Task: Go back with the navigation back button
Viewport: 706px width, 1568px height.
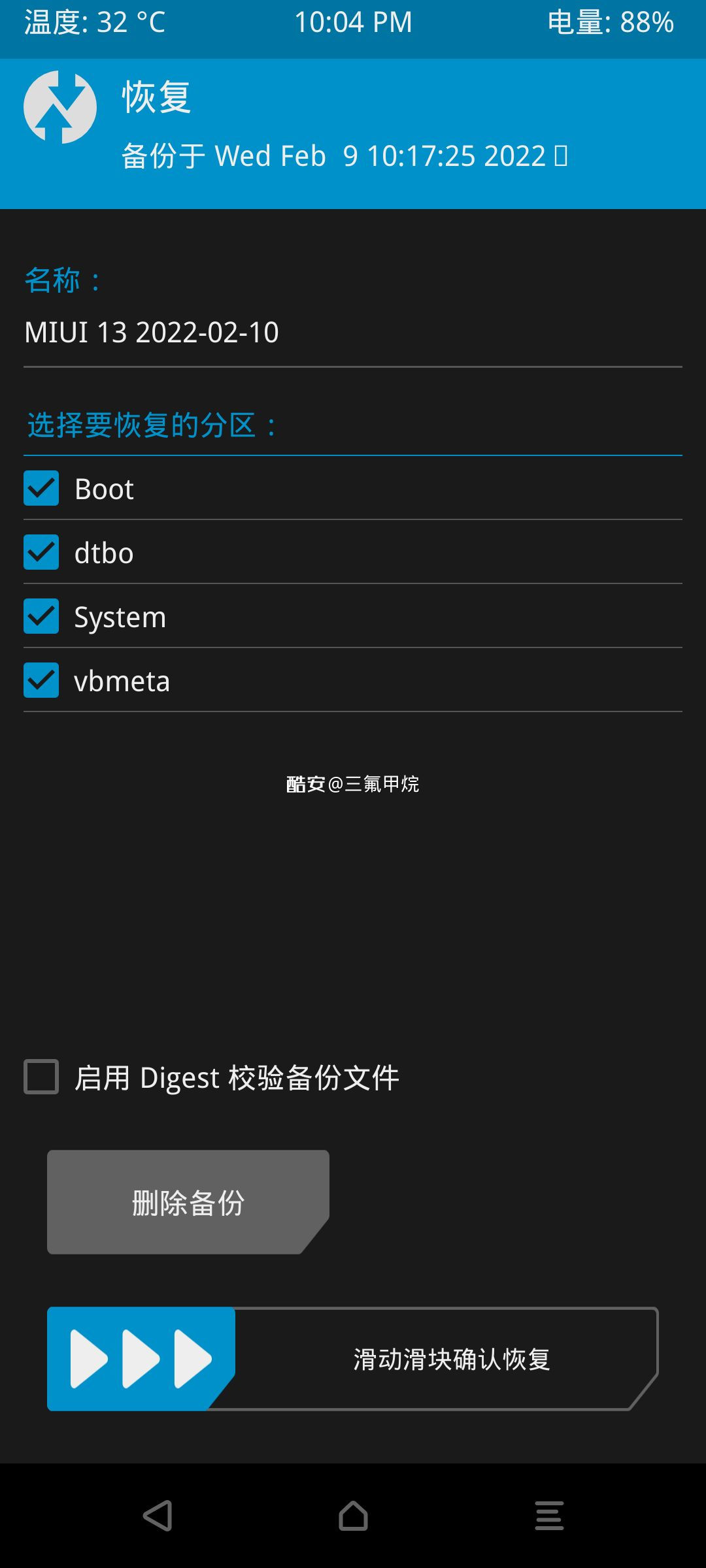Action: tap(158, 1516)
